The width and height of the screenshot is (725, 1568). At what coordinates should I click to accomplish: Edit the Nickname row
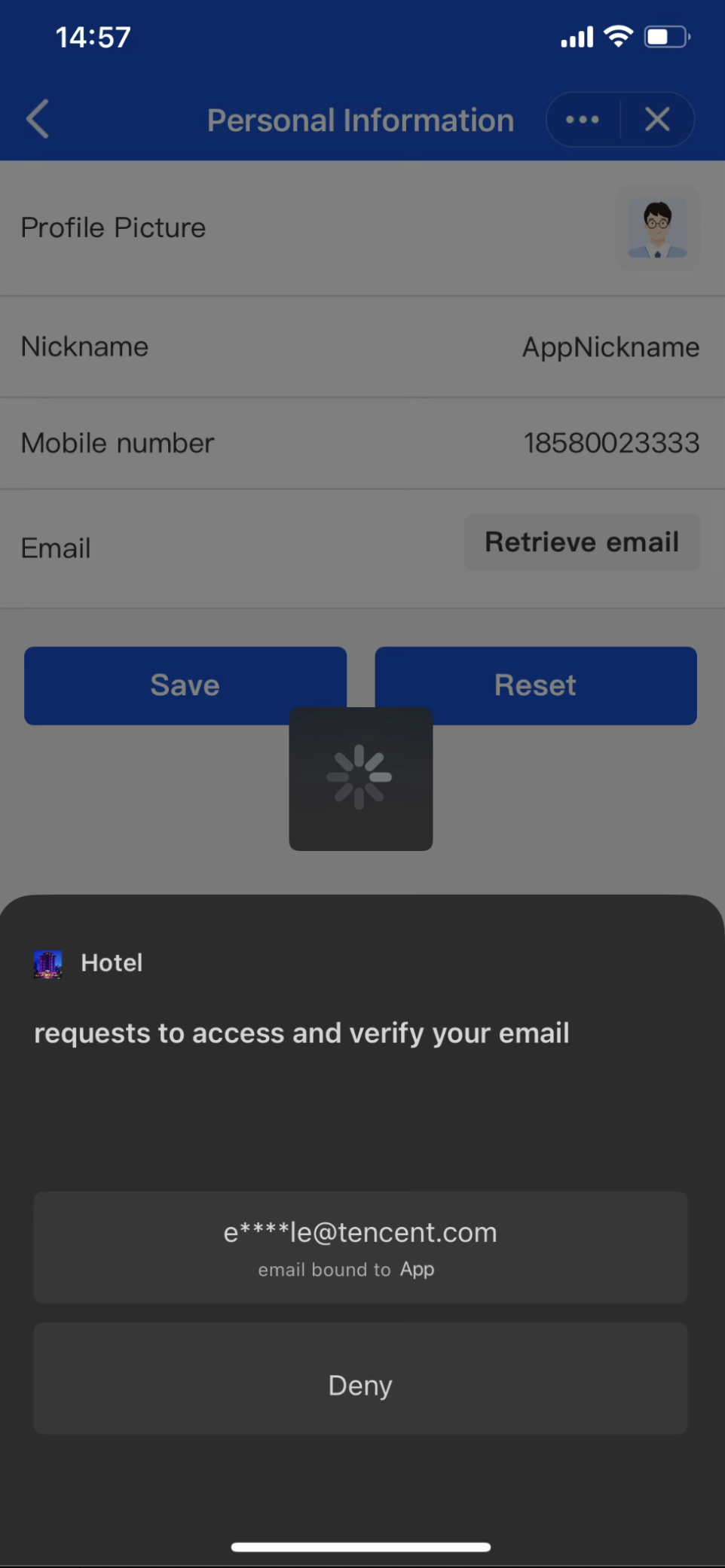click(x=362, y=346)
